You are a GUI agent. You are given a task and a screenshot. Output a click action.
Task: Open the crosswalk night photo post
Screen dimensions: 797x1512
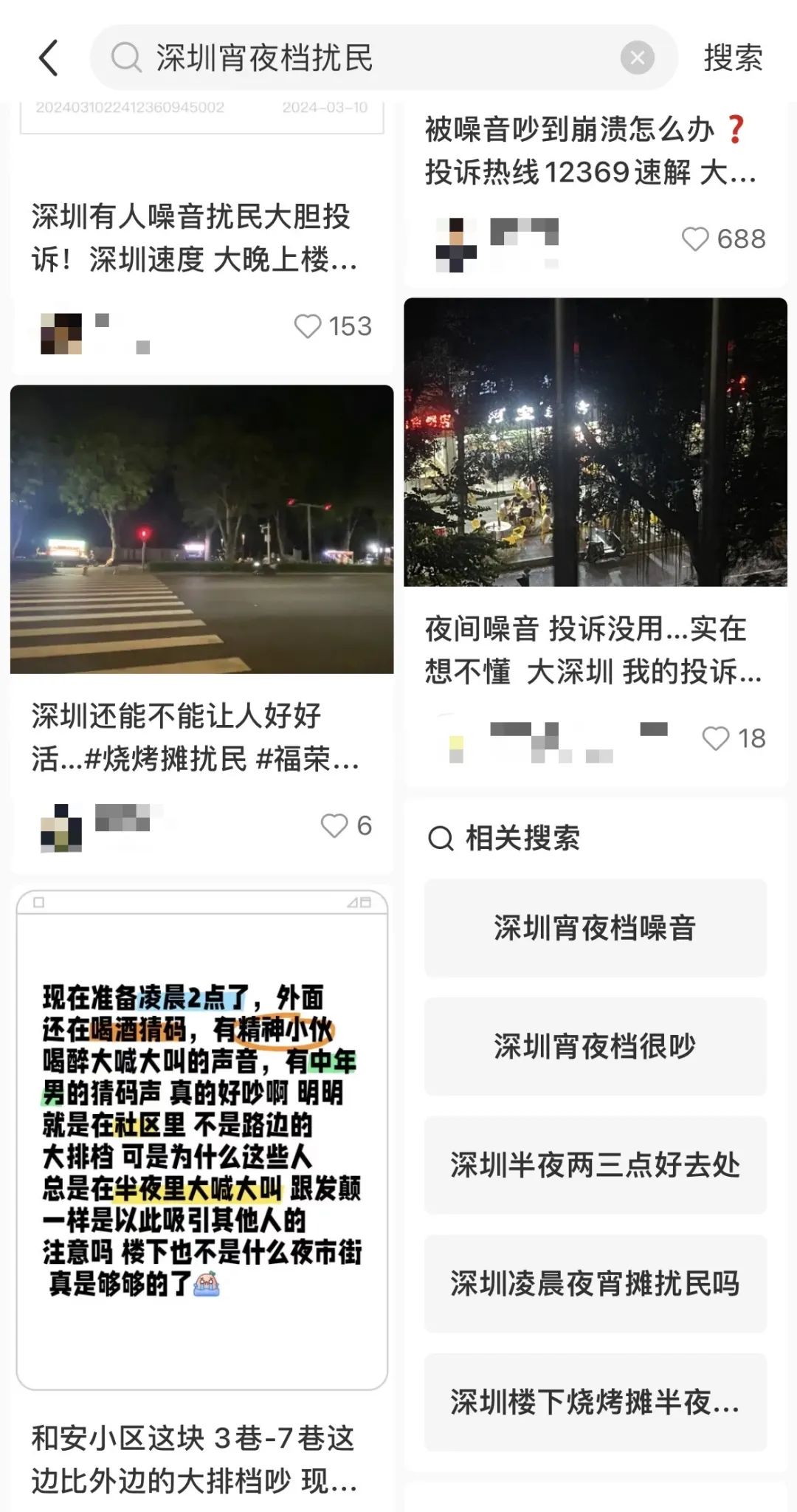201,529
